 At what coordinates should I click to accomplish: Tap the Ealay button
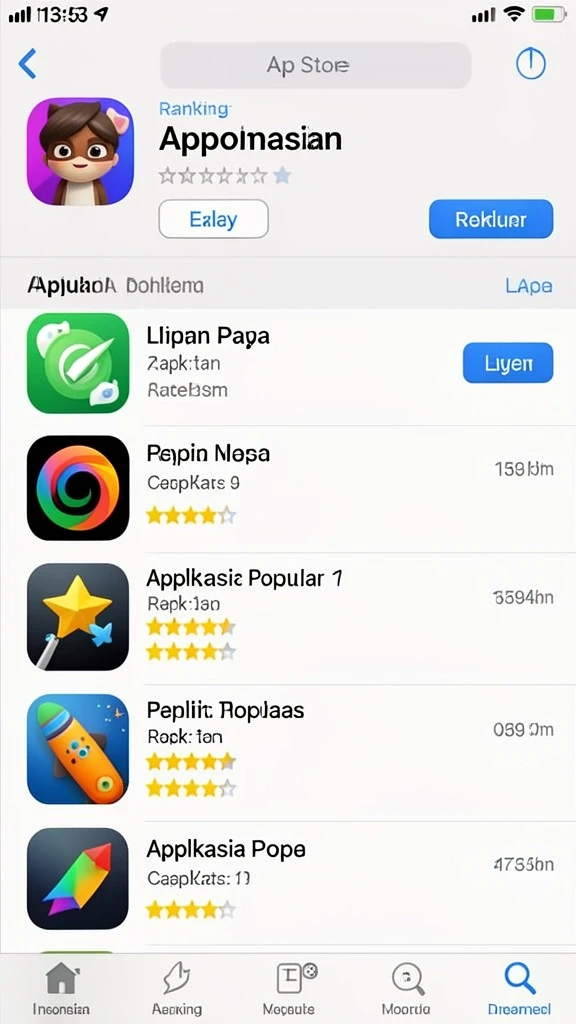pos(214,219)
